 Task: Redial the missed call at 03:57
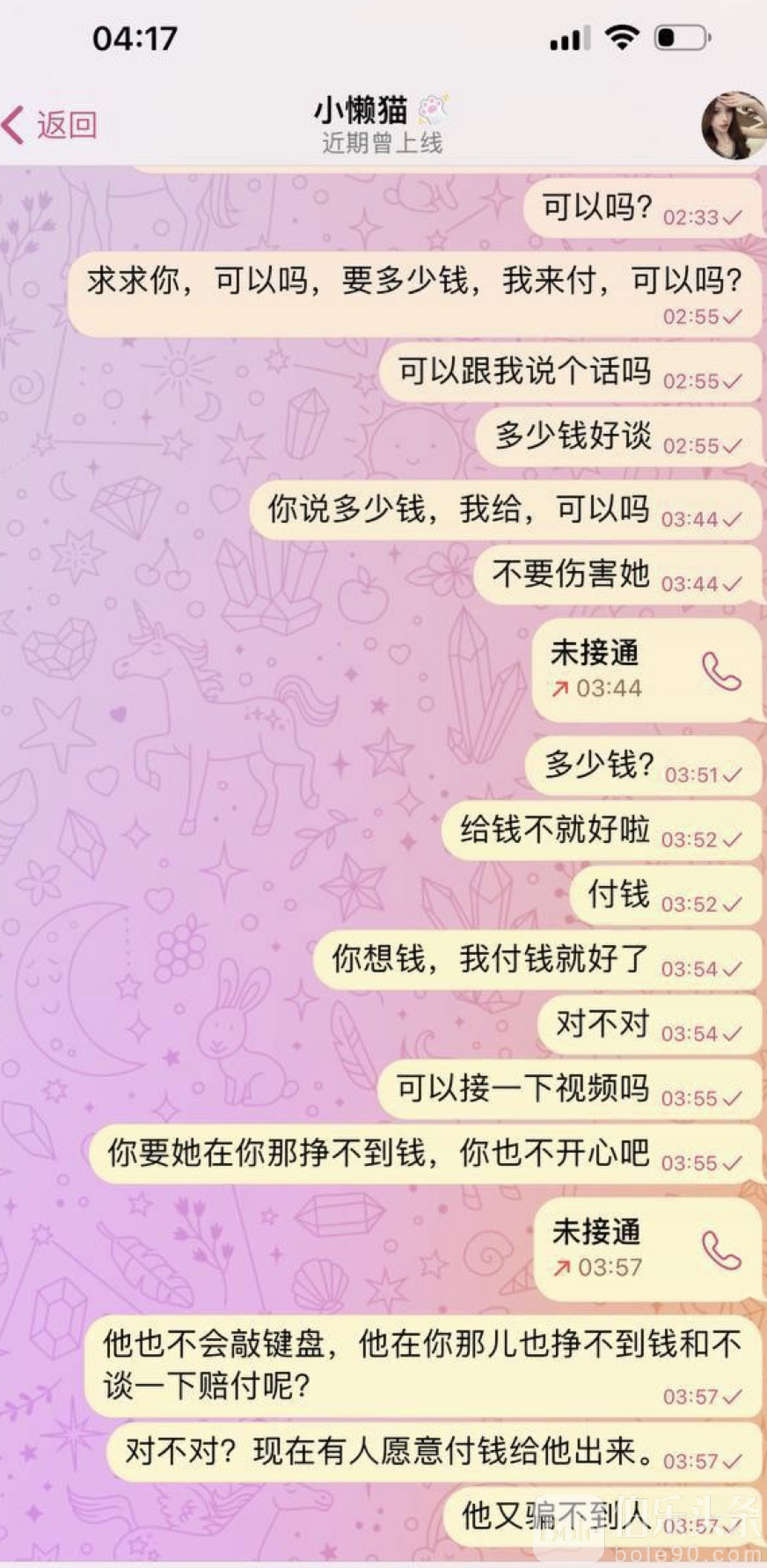coord(721,1249)
